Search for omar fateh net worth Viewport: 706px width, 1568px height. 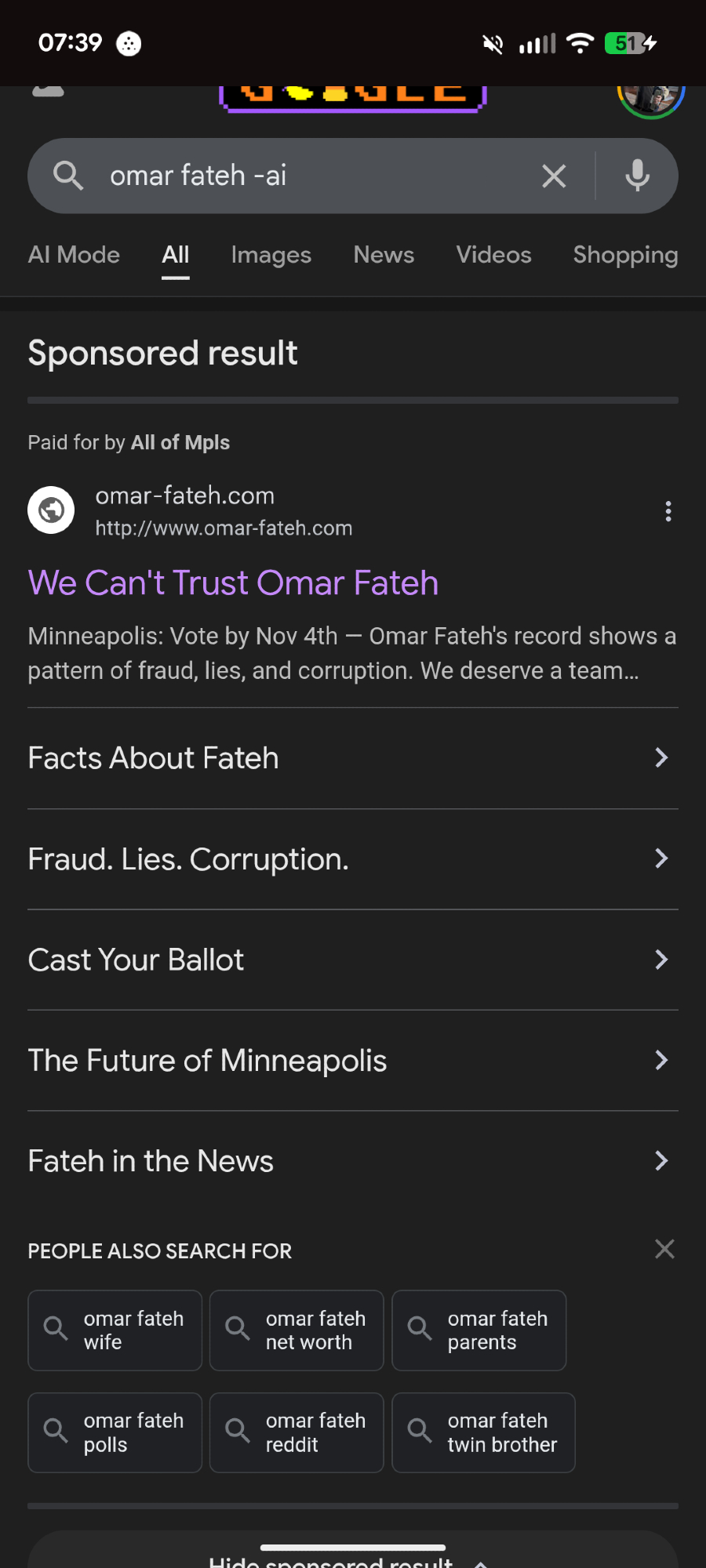coord(297,1330)
